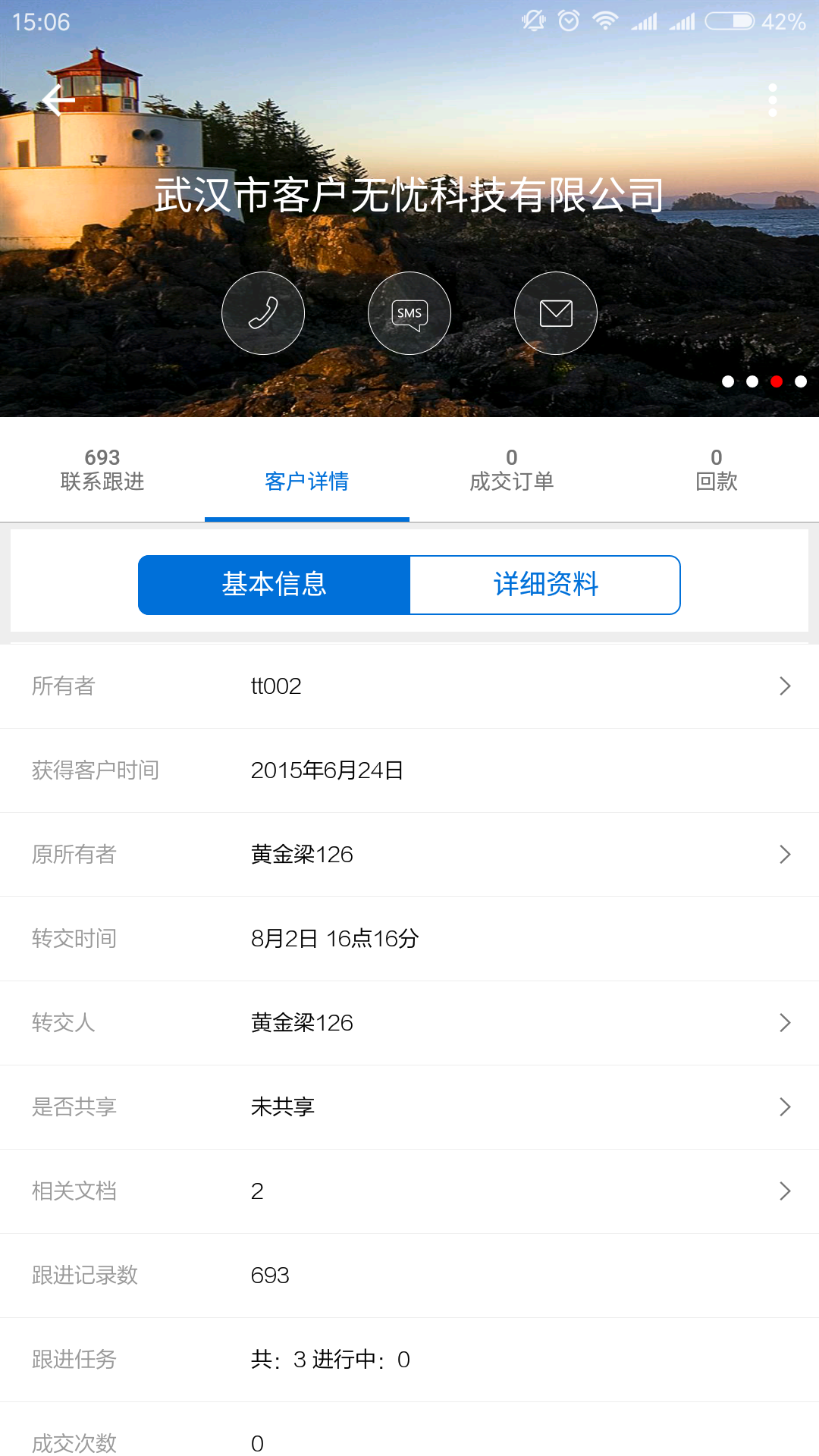Tap the phone call icon
819x1456 pixels.
click(263, 312)
